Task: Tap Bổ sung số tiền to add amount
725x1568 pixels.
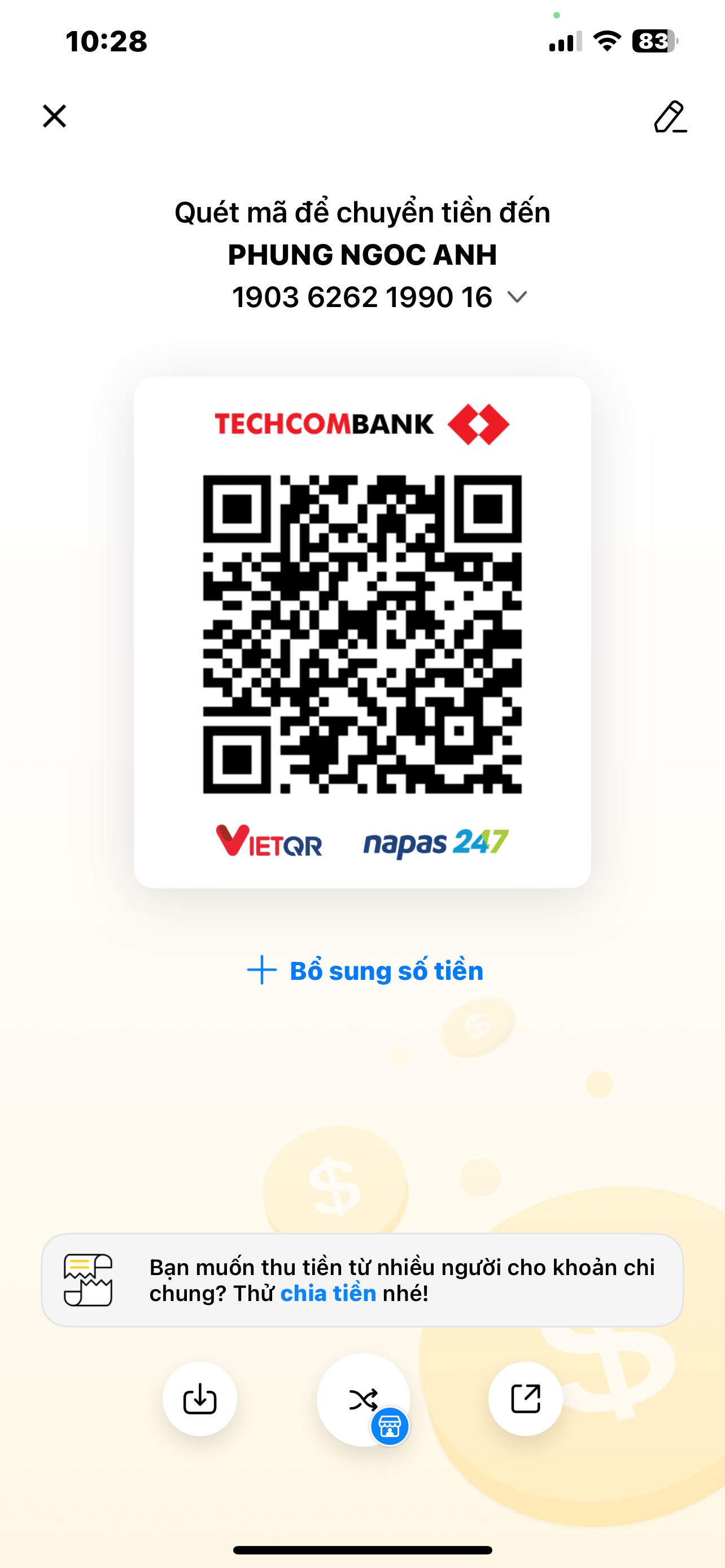Action: click(x=365, y=970)
